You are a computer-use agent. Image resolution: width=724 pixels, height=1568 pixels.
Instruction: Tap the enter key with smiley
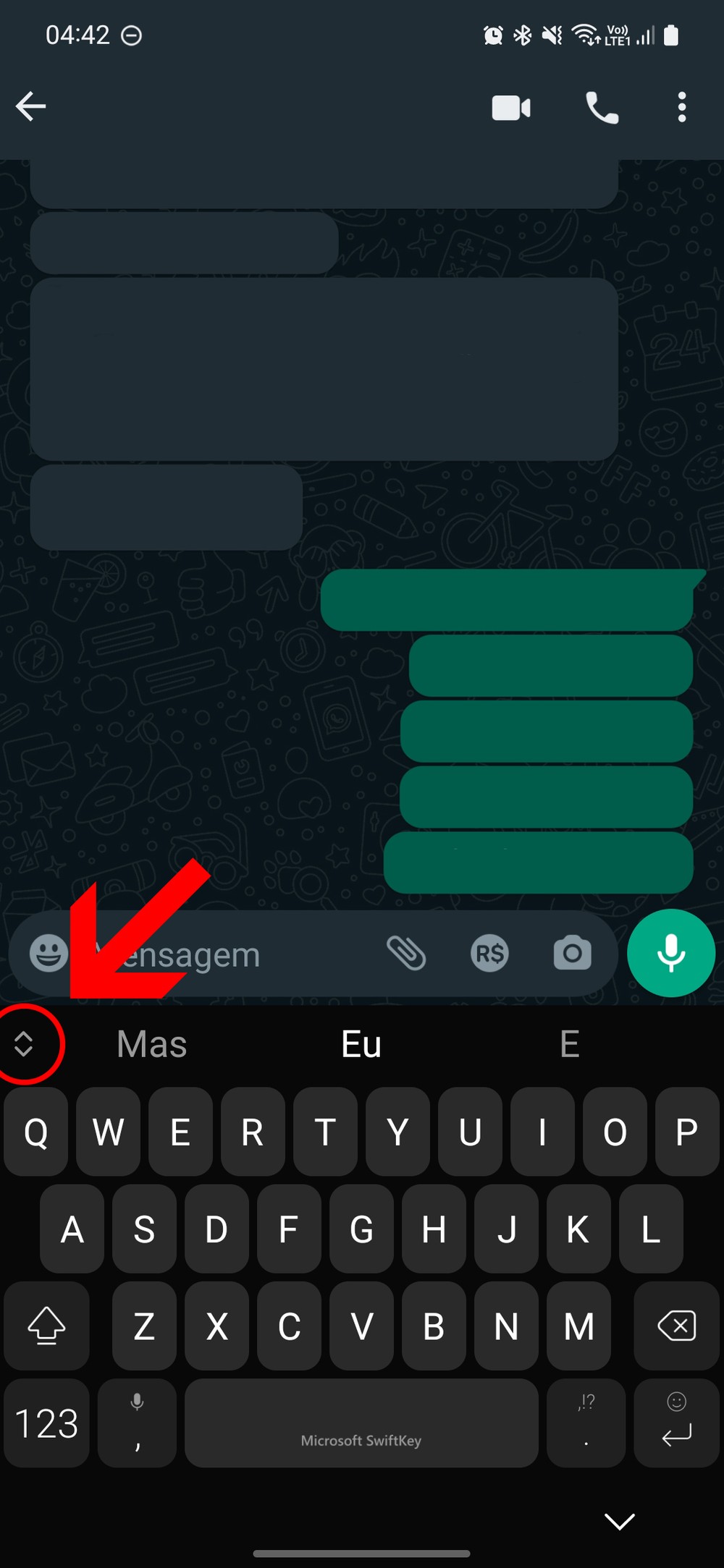[x=676, y=1423]
